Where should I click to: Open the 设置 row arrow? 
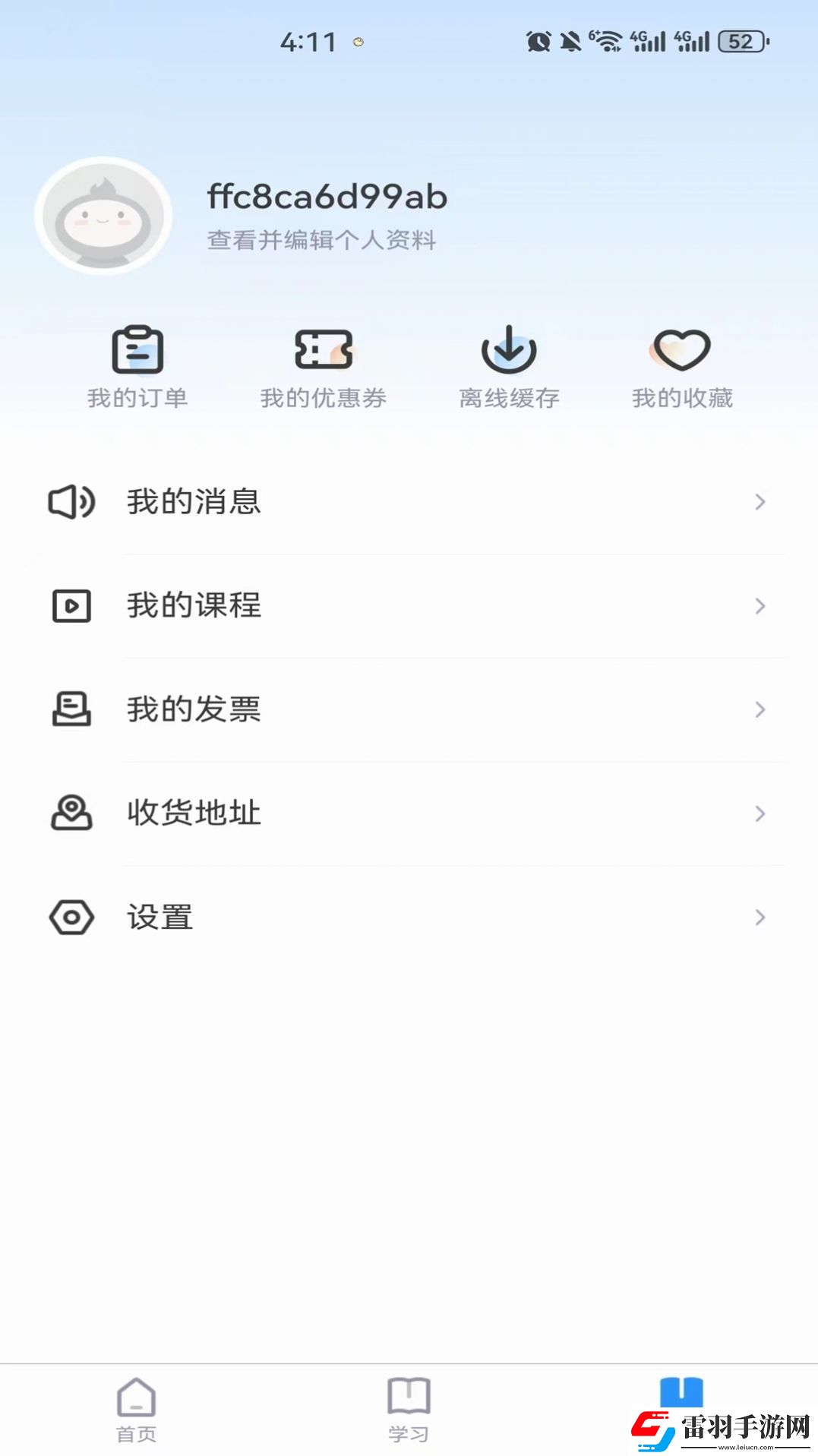pyautogui.click(x=760, y=918)
